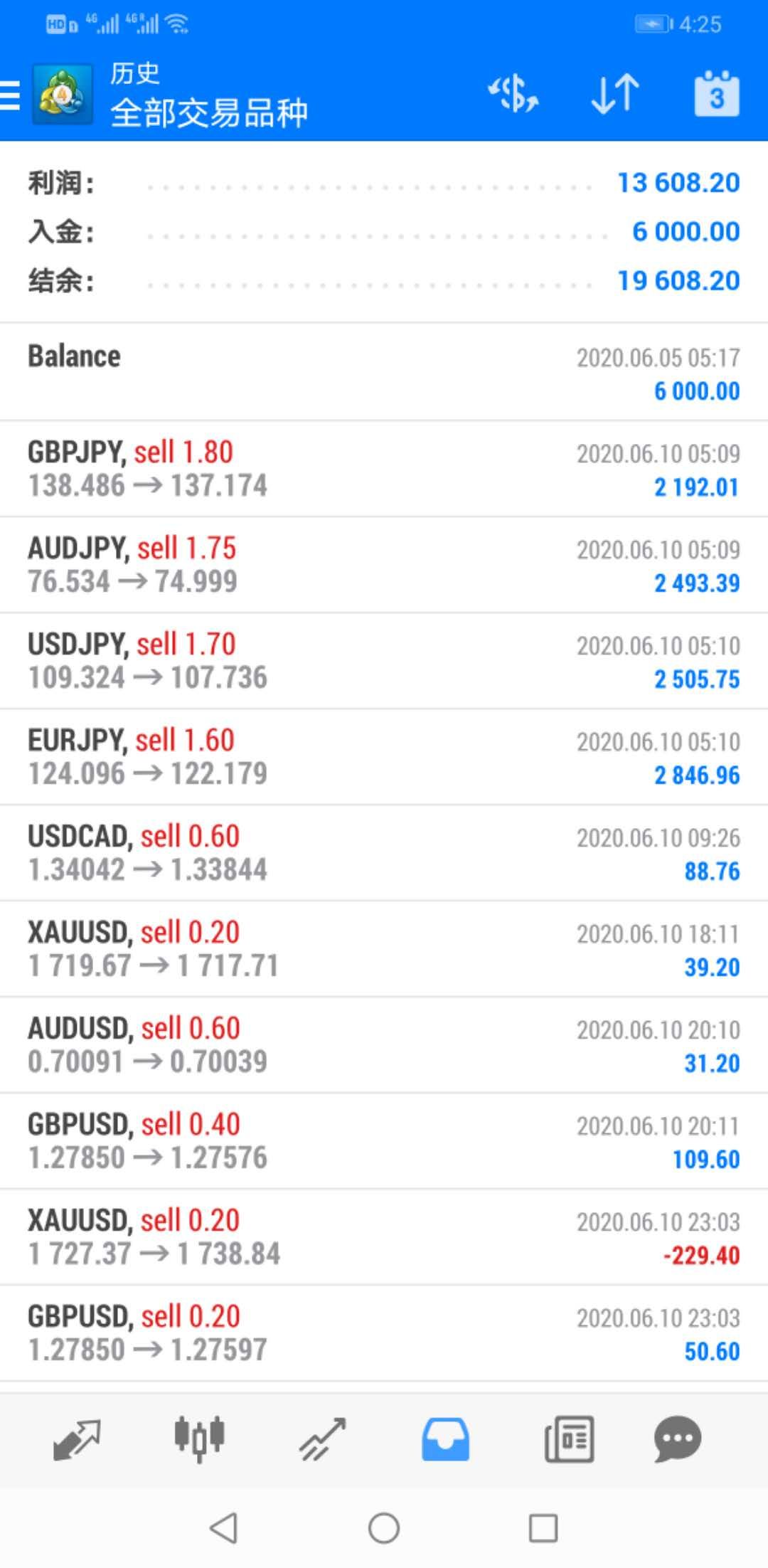Screen dimensions: 768x1568
Task: Open the hamburger menu drawer
Action: point(10,95)
